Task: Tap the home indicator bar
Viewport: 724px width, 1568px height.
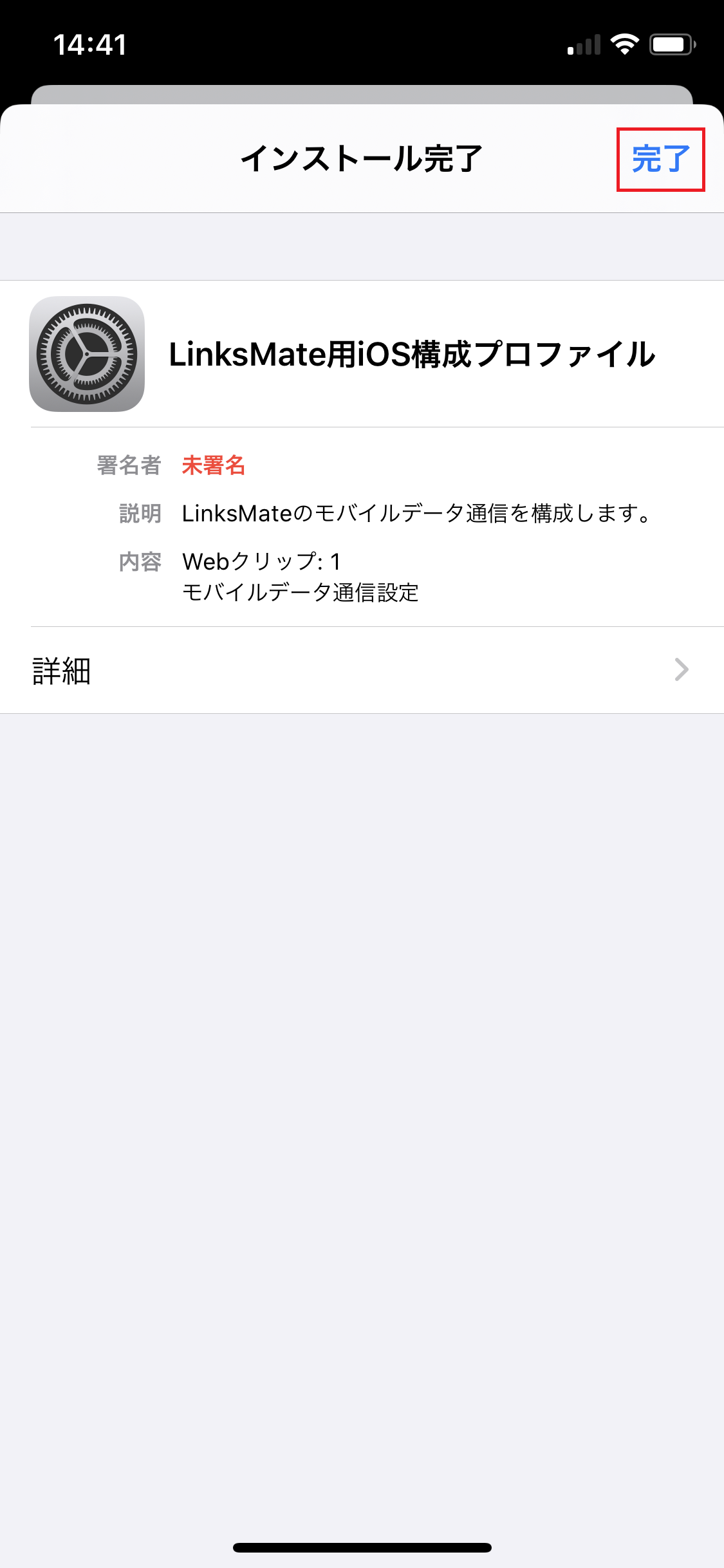Action: 362,1547
